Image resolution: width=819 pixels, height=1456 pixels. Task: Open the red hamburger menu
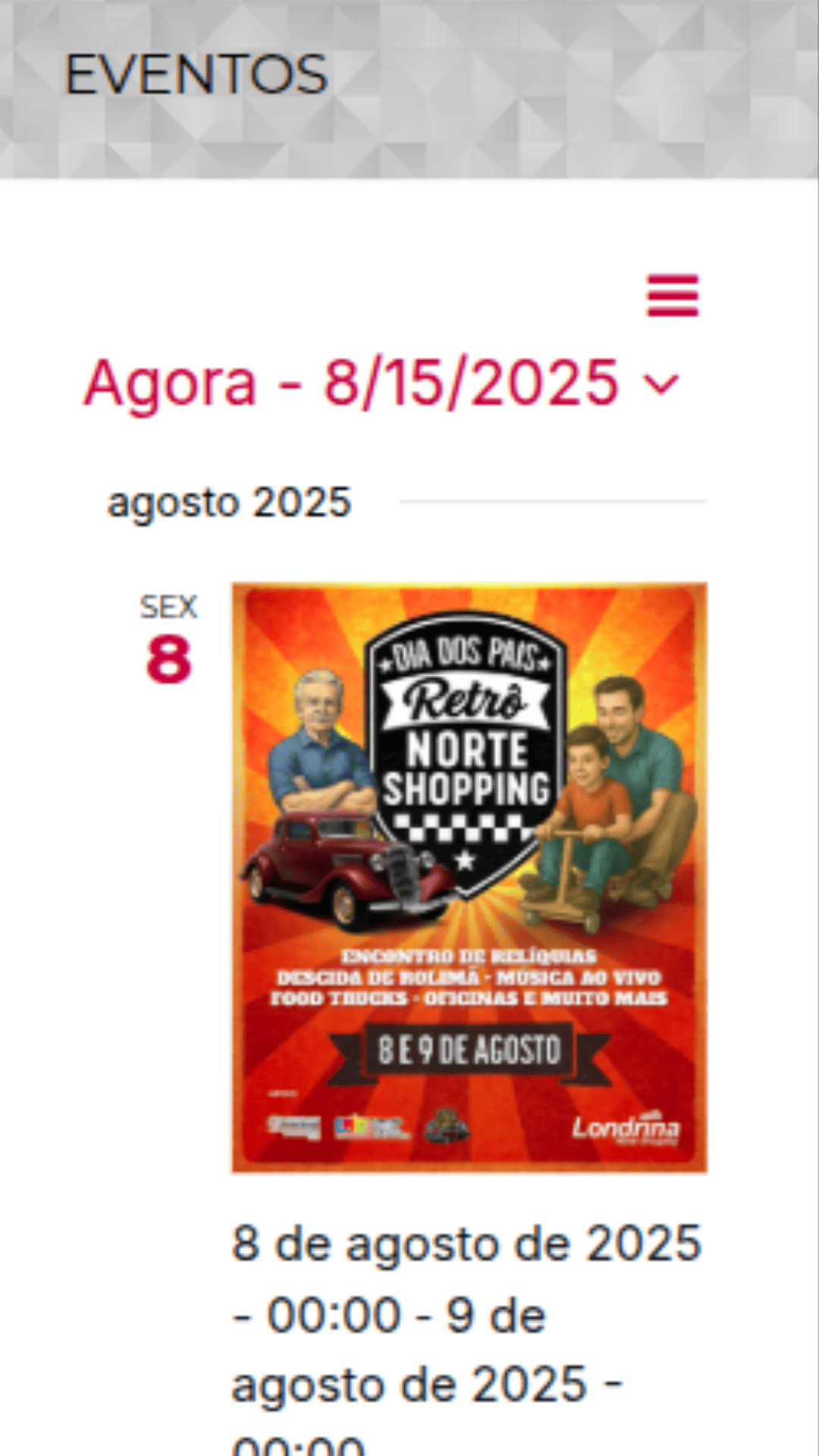672,296
